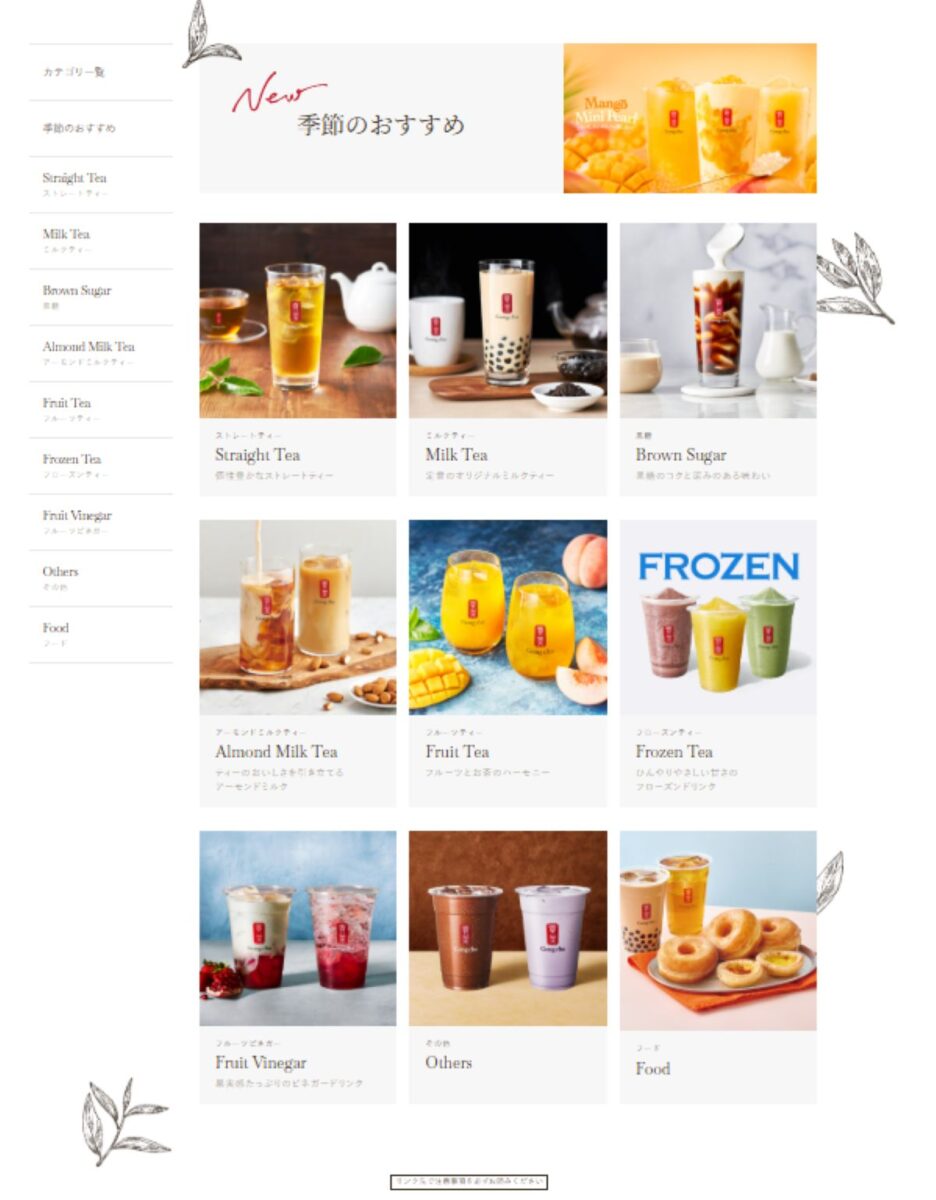Open the Brown Sugar category card
Image resolution: width=936 pixels, height=1200 pixels.
(x=717, y=358)
